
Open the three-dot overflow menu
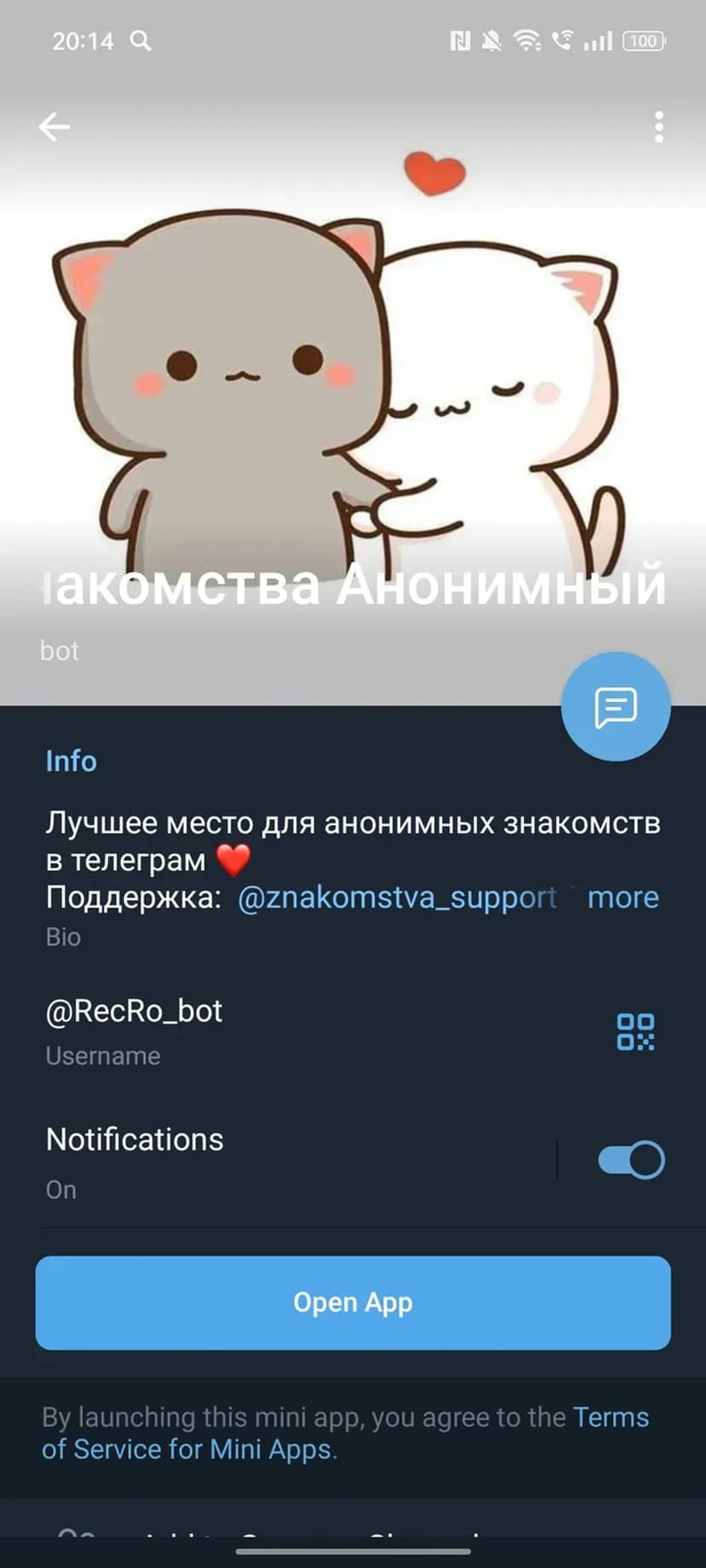pos(658,127)
